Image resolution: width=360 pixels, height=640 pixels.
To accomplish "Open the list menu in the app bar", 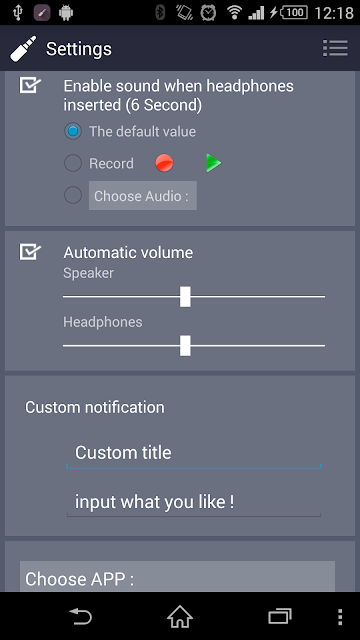I will pos(335,48).
